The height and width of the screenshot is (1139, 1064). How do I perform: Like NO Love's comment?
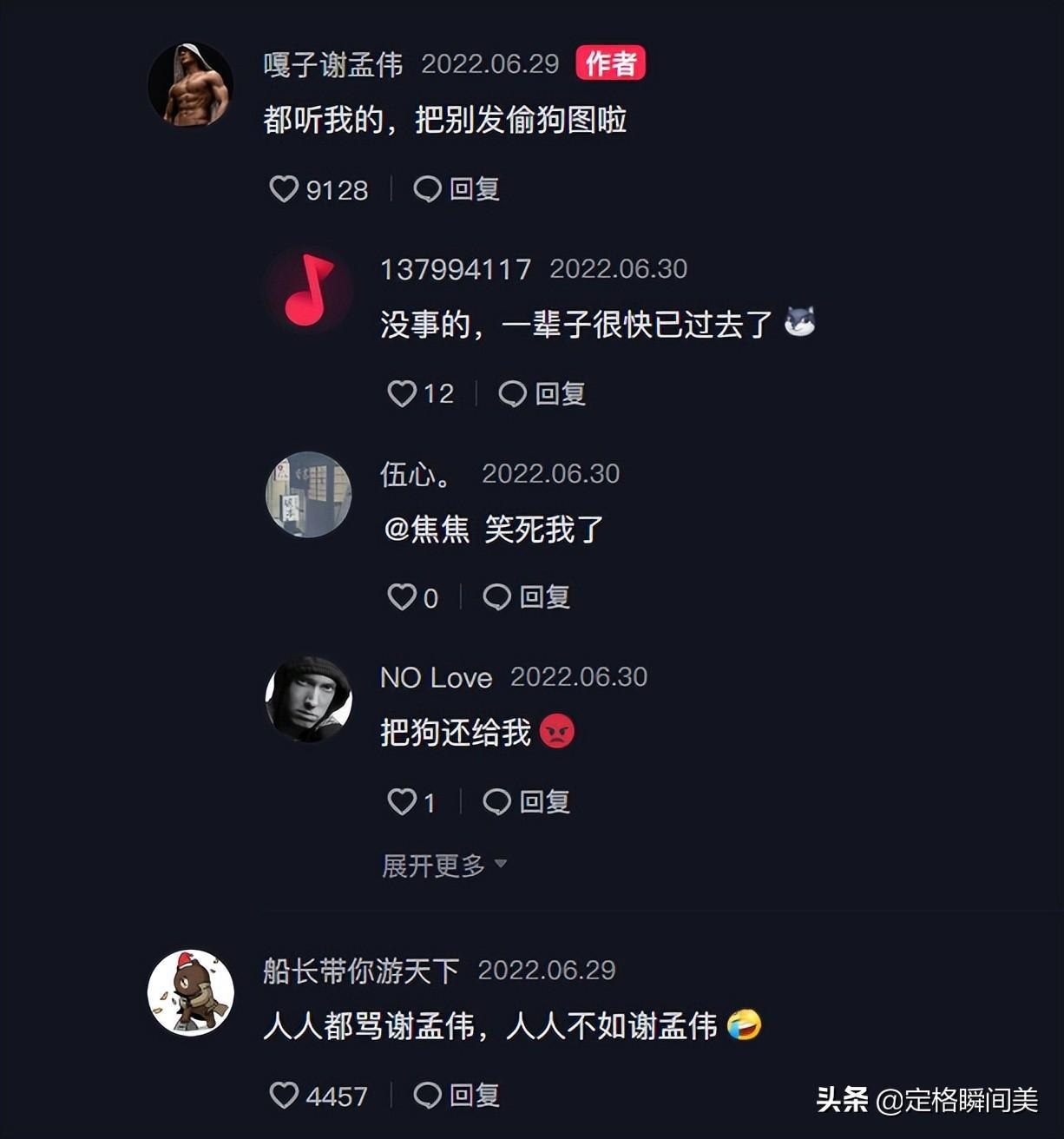click(402, 801)
